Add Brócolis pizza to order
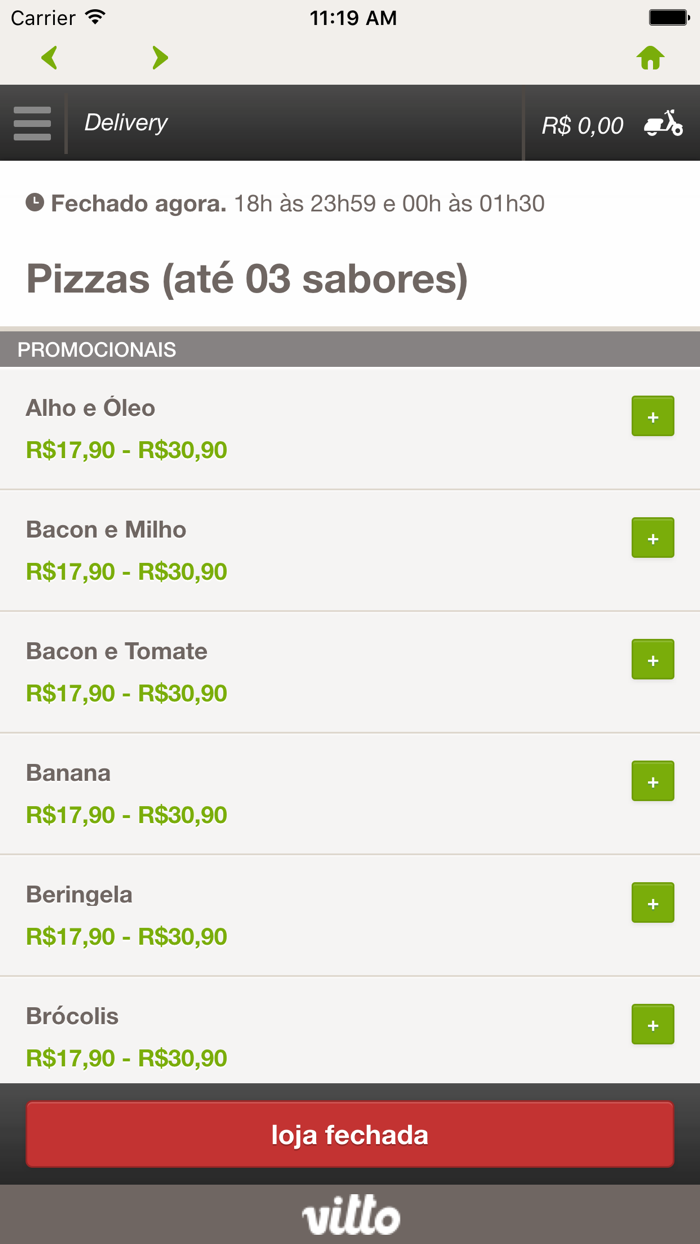This screenshot has width=700, height=1244. [x=653, y=1025]
